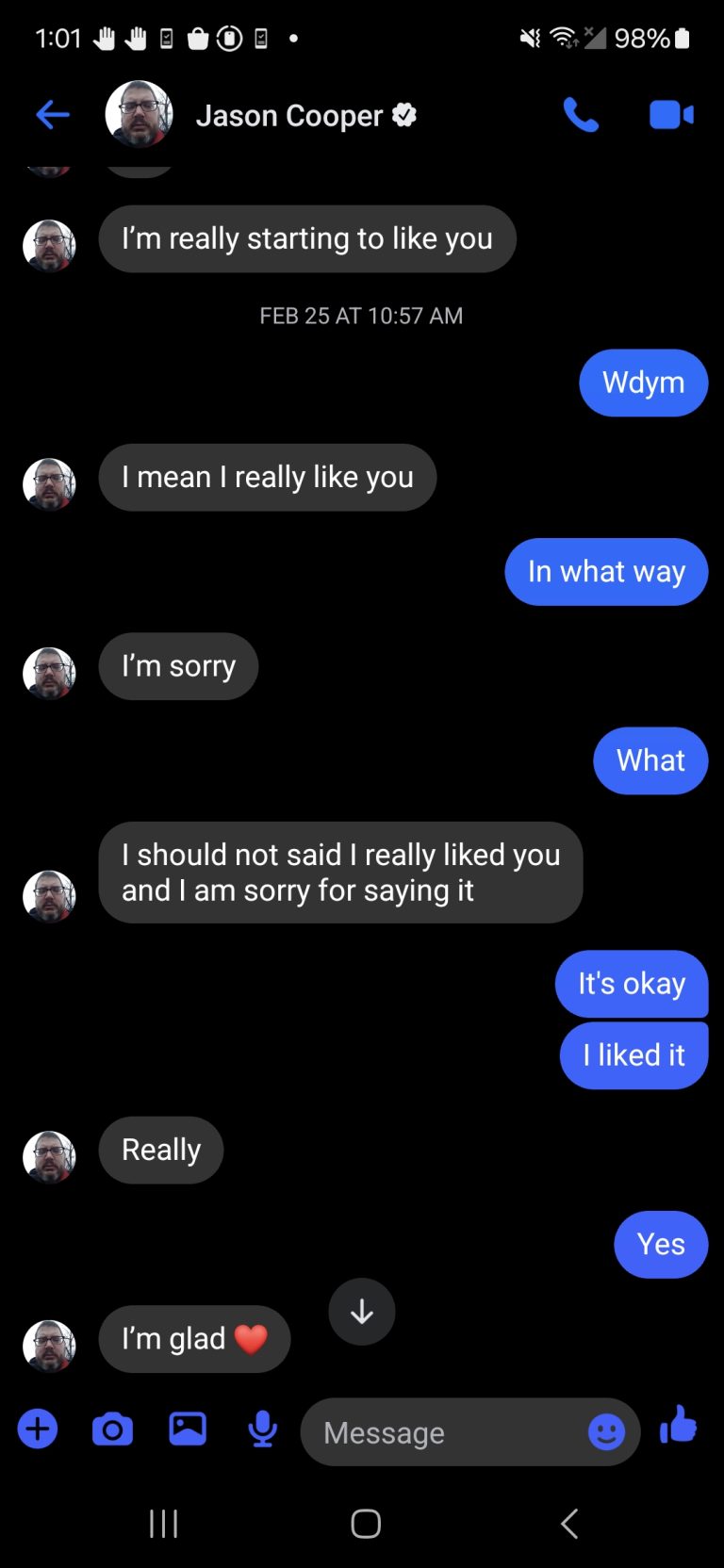Start a voice call with Jason Cooper
Viewport: 724px width, 1568px height.
point(581,115)
